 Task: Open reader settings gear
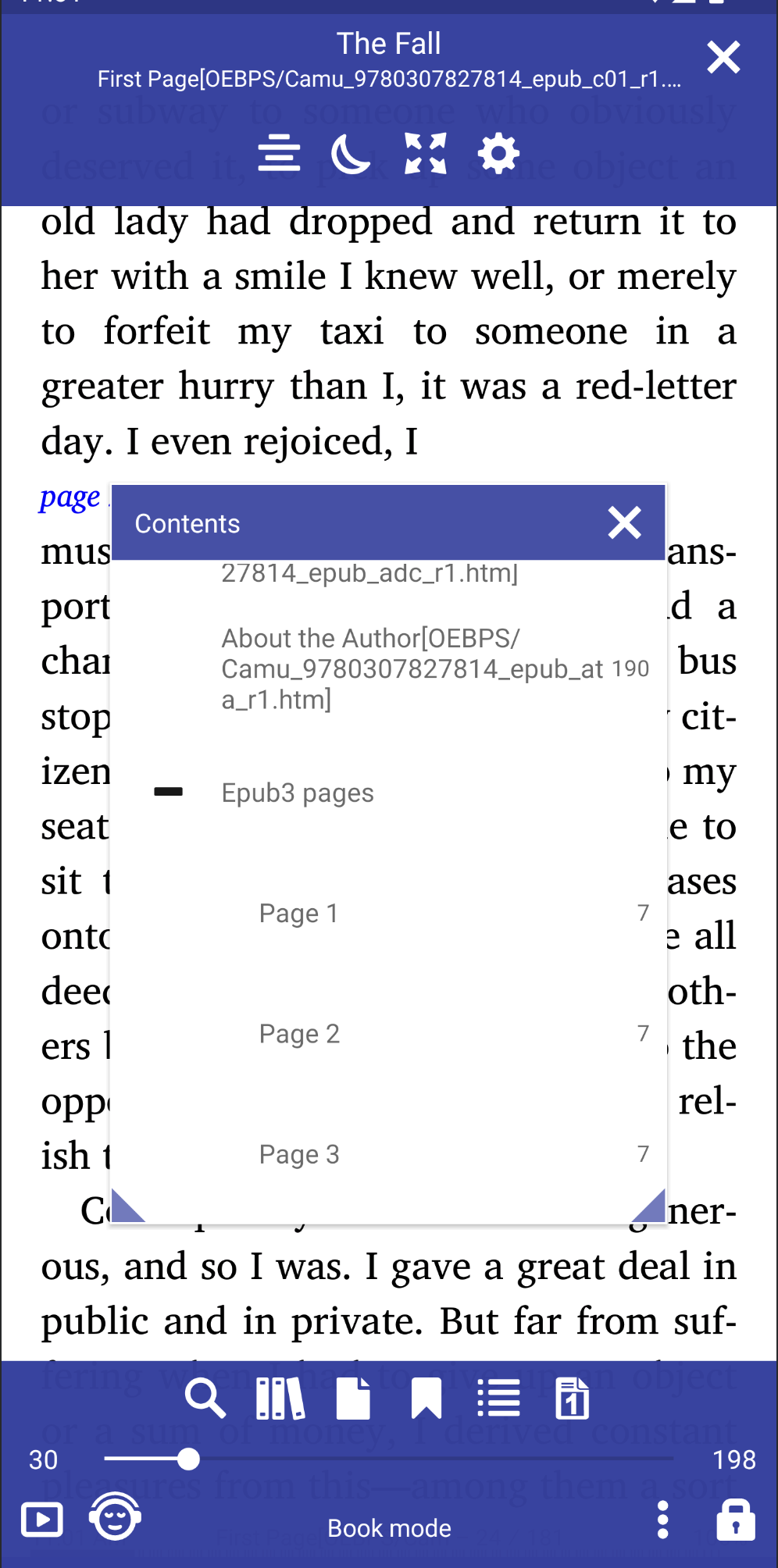click(x=498, y=153)
